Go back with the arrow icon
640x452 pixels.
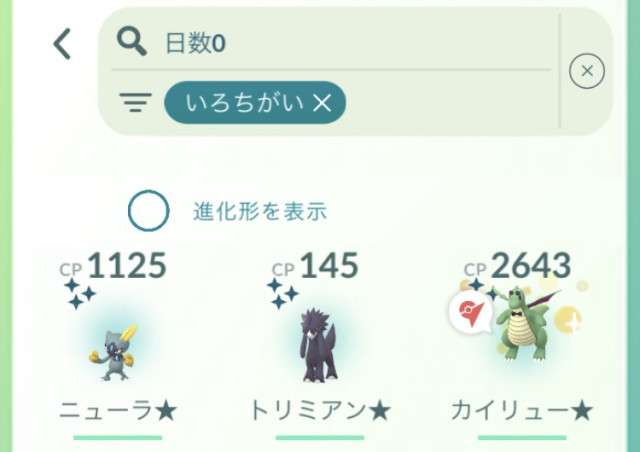click(63, 43)
